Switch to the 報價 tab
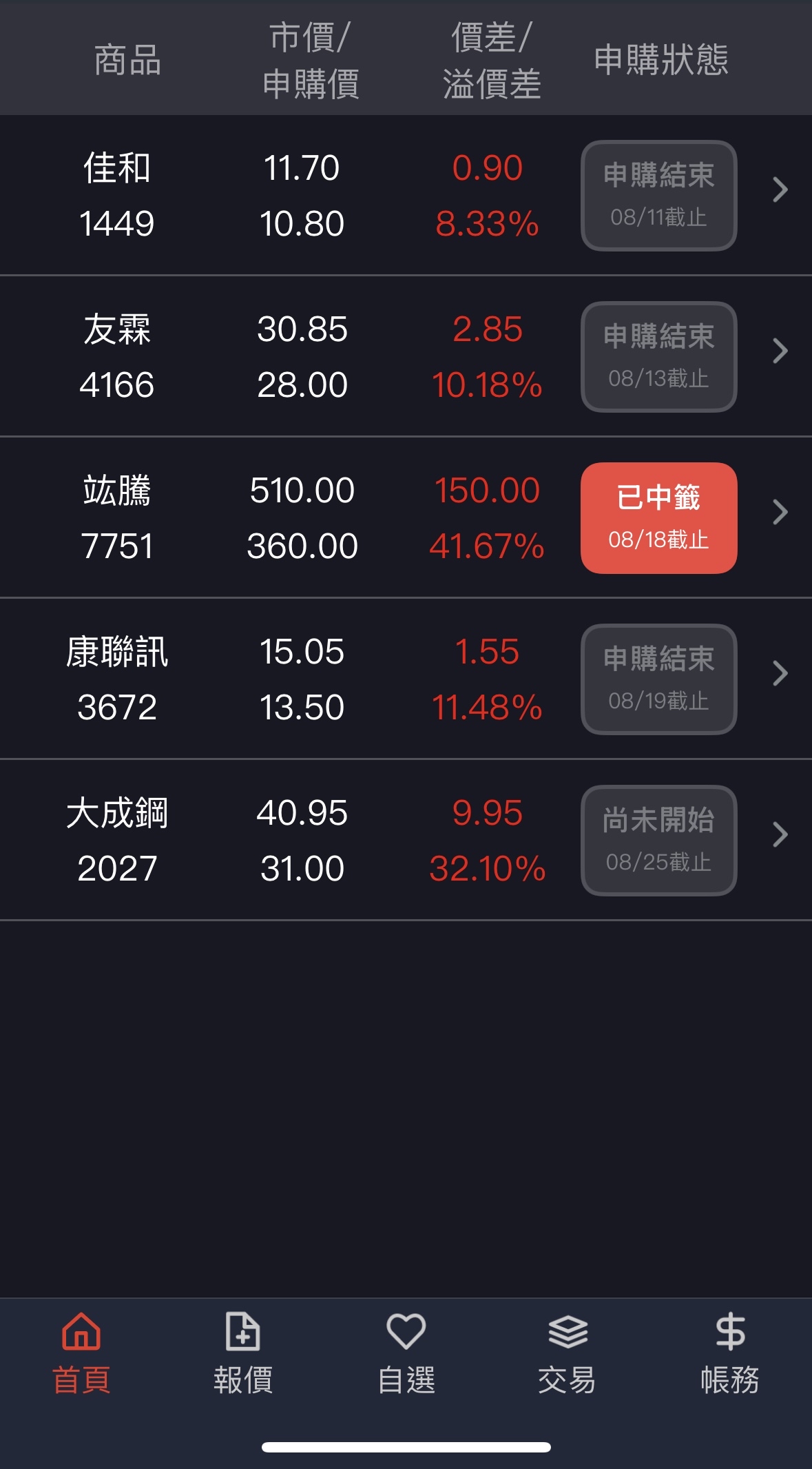This screenshot has width=812, height=1469. click(243, 1353)
